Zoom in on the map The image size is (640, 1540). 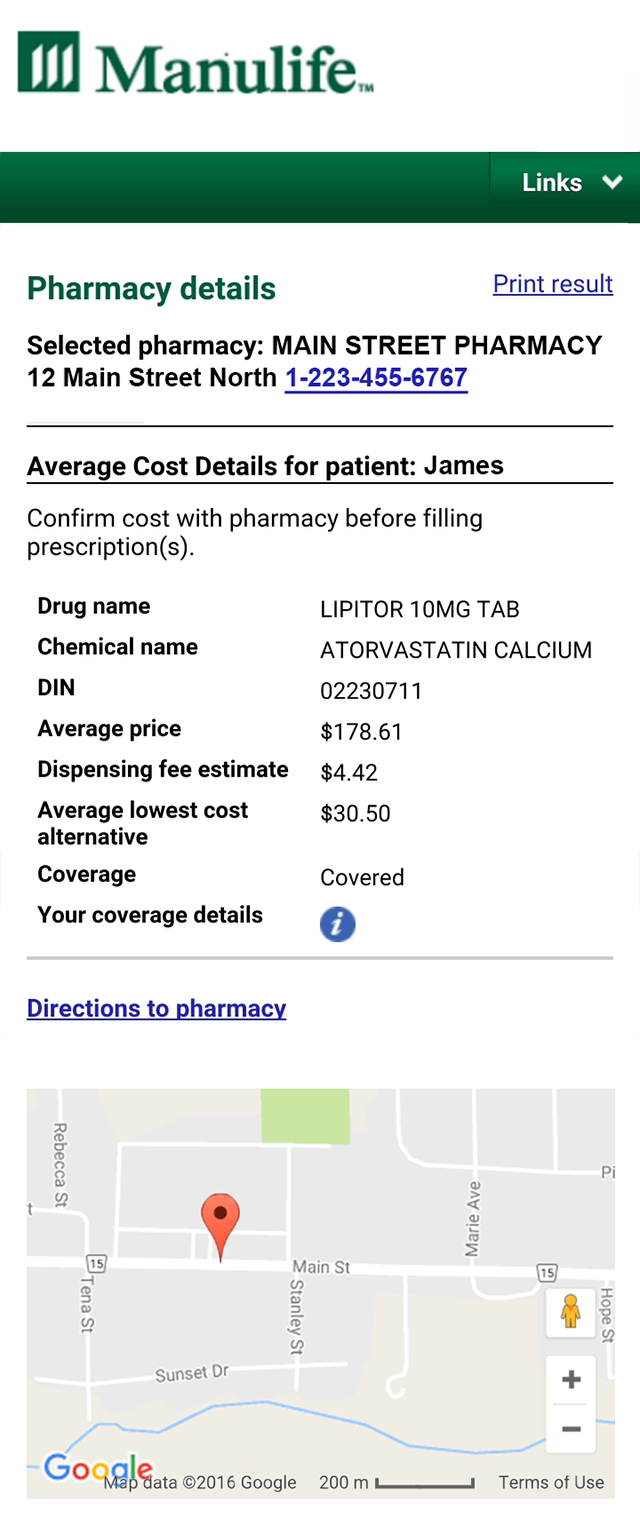pos(571,1380)
